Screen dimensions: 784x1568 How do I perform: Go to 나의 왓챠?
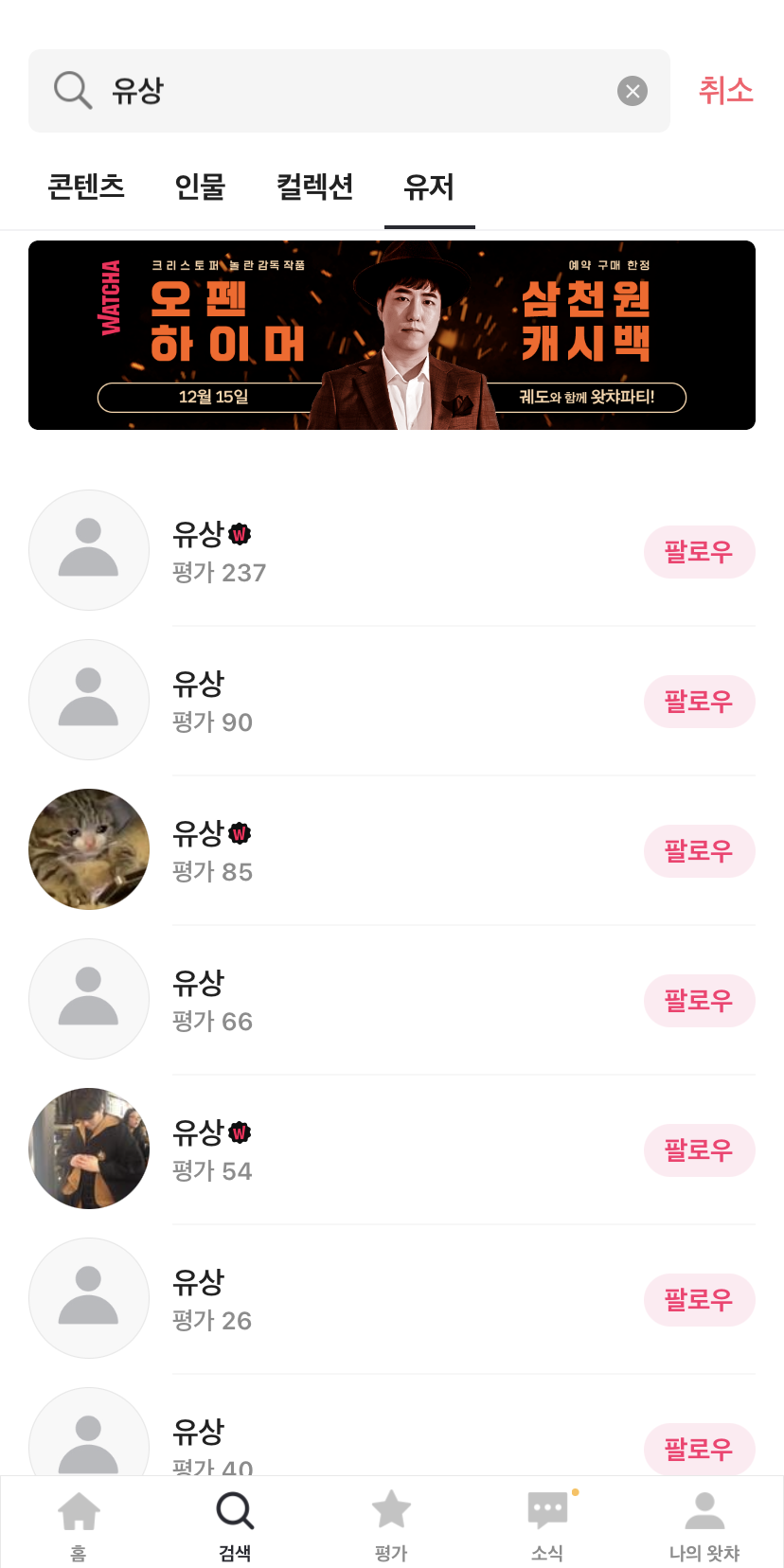coord(704,1523)
